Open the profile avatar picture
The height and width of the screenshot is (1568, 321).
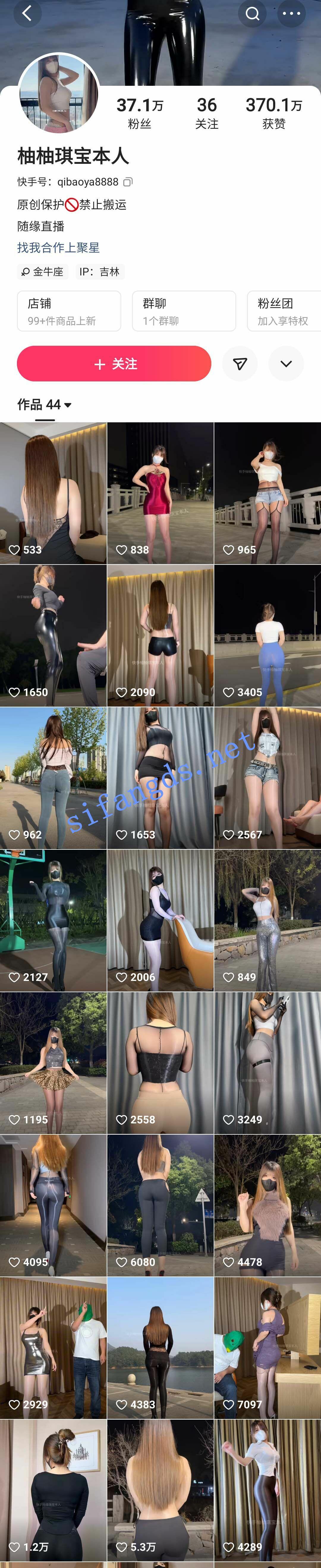coord(59,93)
